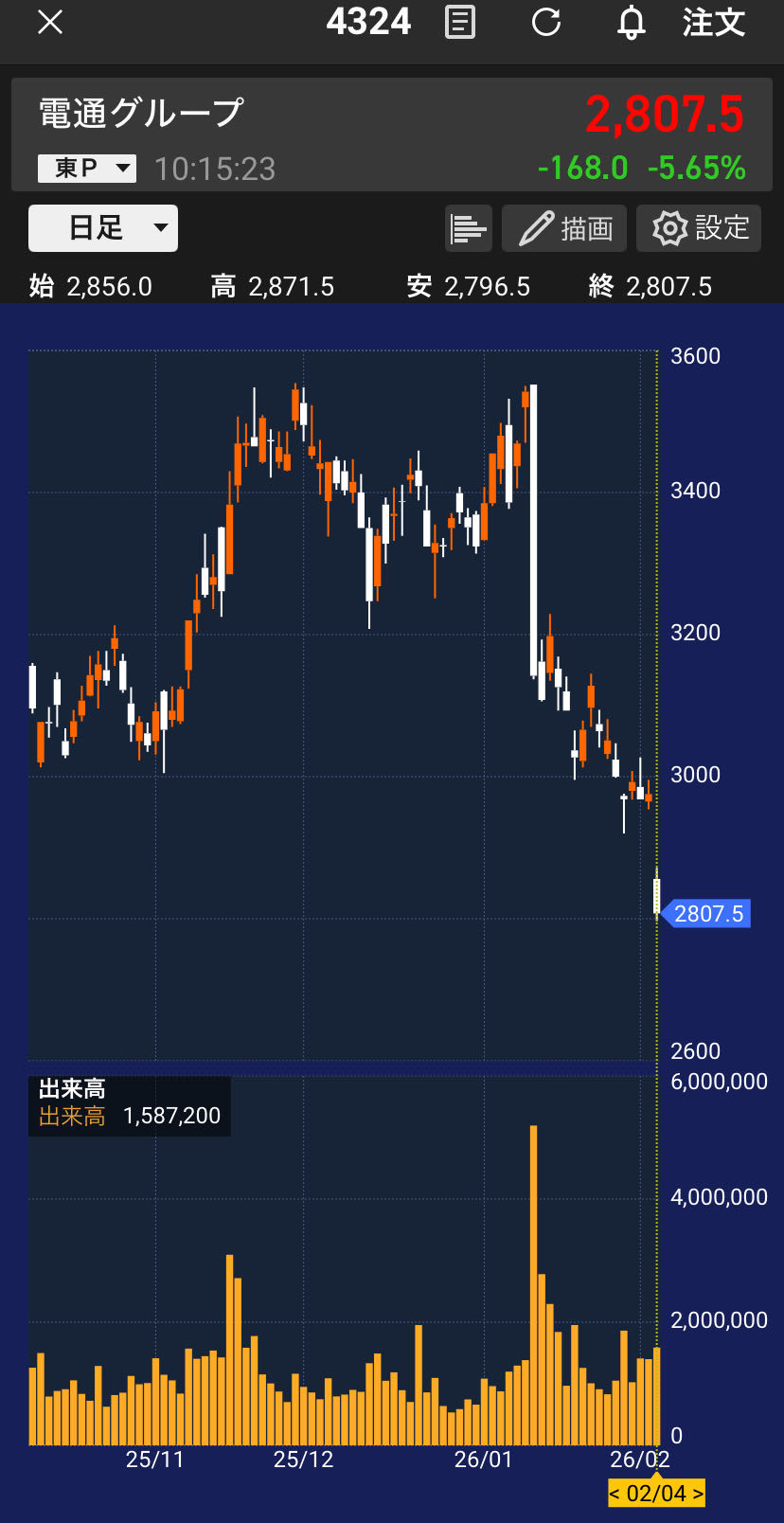Screen dimensions: 784x1523
Task: Open the 東P market dropdown
Action: click(87, 169)
